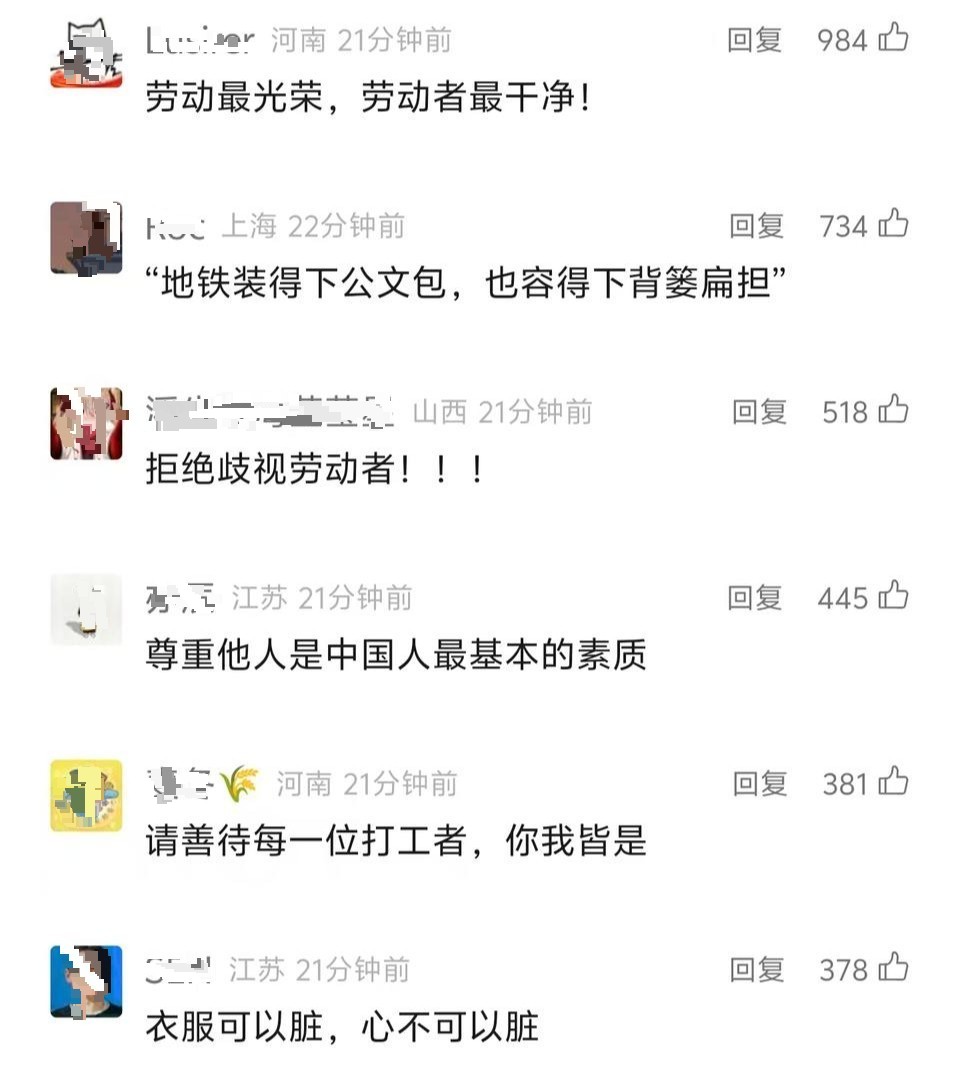Open avatar beside "请善待每一位打工者" comment
This screenshot has width=960, height=1080.
pyautogui.click(x=86, y=796)
